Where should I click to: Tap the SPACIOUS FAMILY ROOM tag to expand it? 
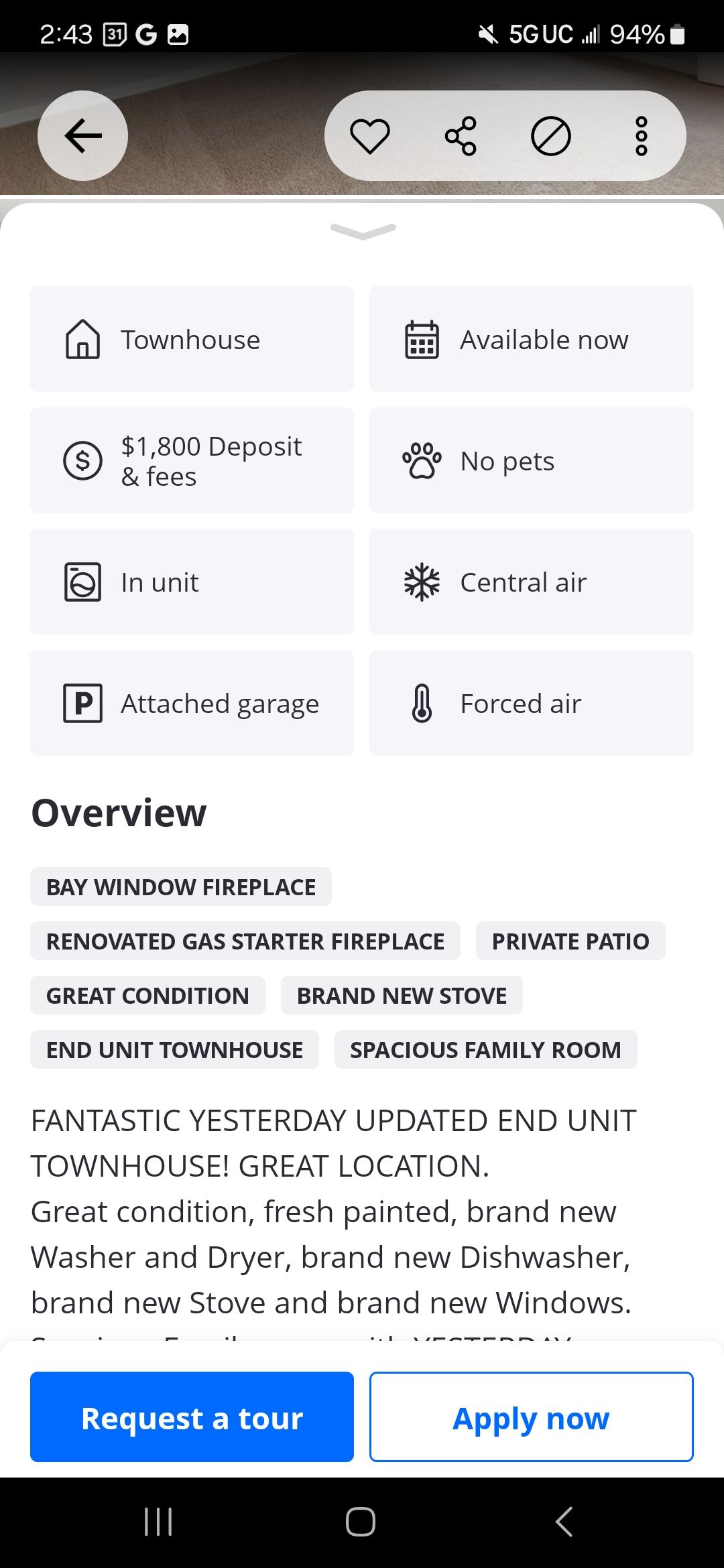[487, 1049]
